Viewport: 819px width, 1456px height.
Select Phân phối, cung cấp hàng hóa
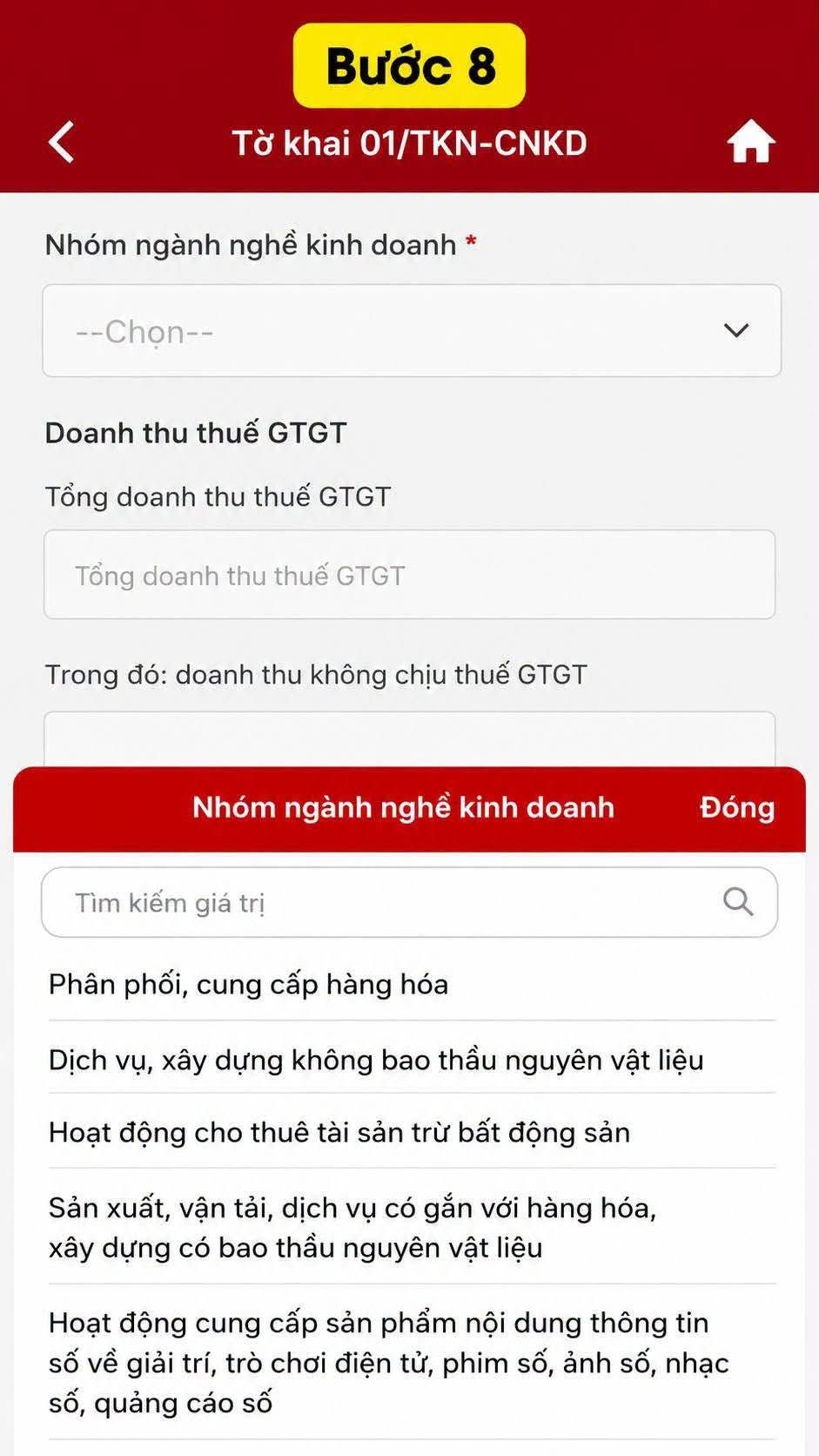(x=412, y=984)
